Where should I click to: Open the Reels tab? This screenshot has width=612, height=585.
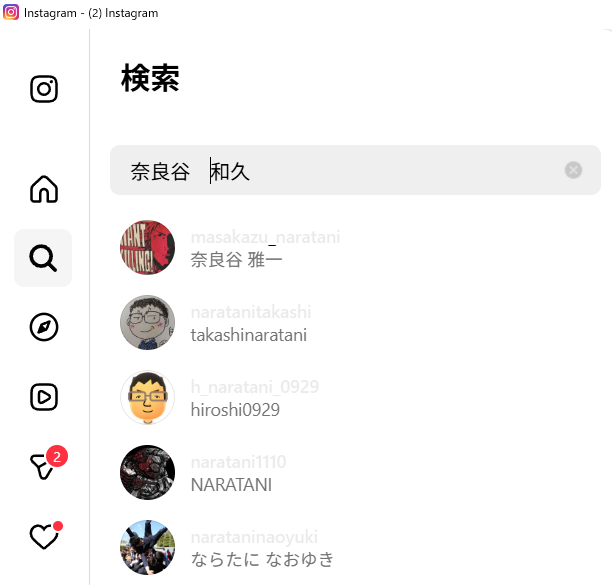44,397
